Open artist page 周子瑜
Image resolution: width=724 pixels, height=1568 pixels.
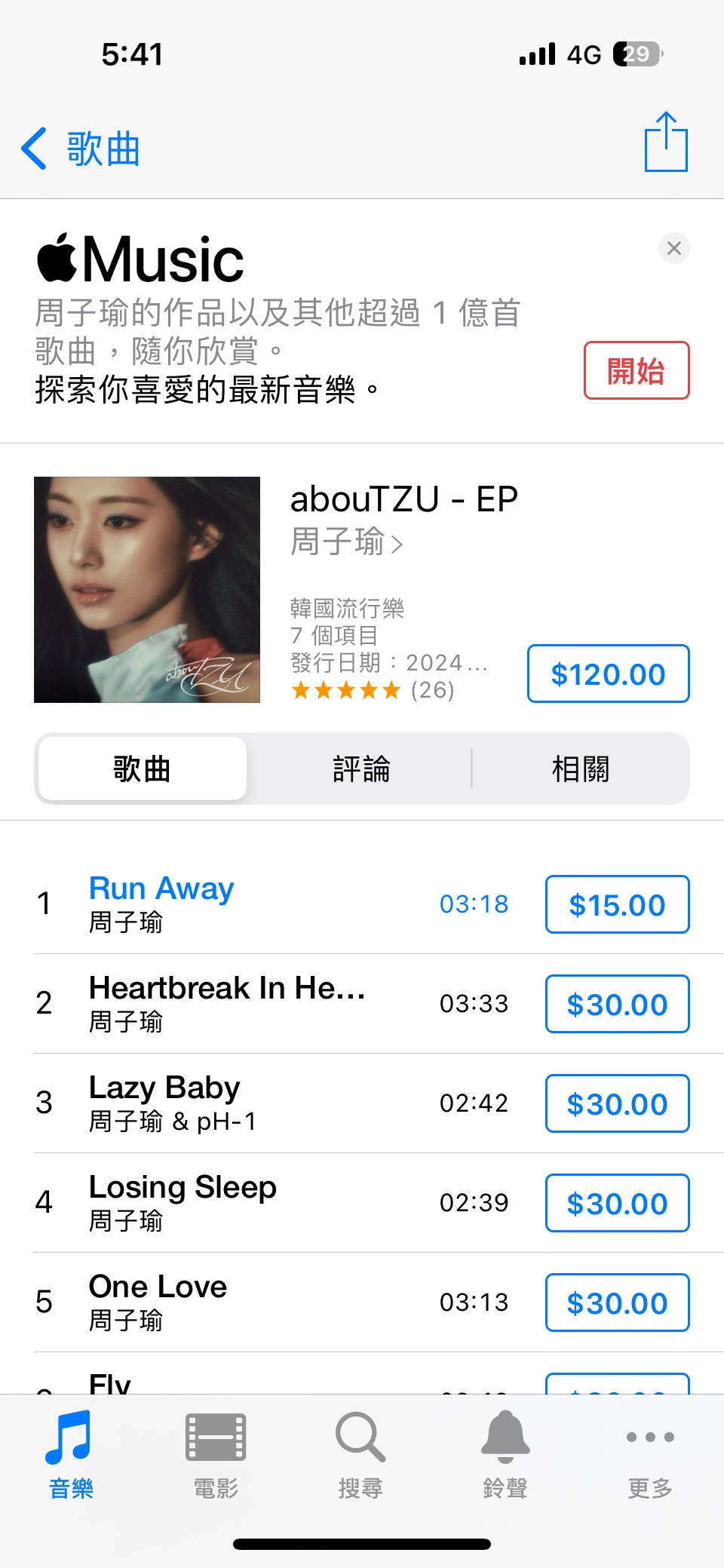click(346, 542)
